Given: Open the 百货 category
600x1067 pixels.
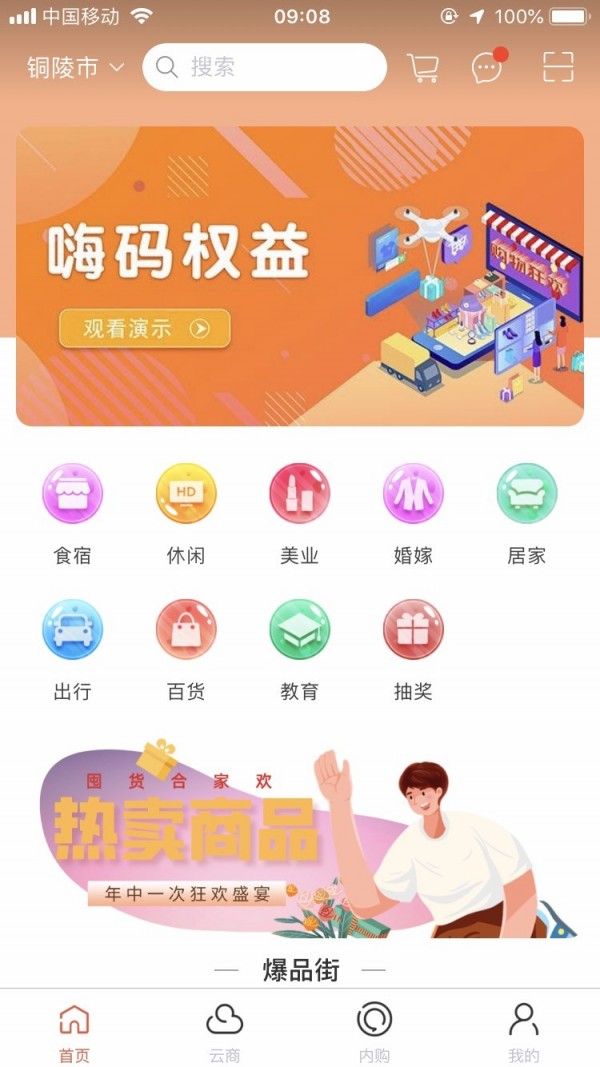Looking at the screenshot, I should (186, 651).
